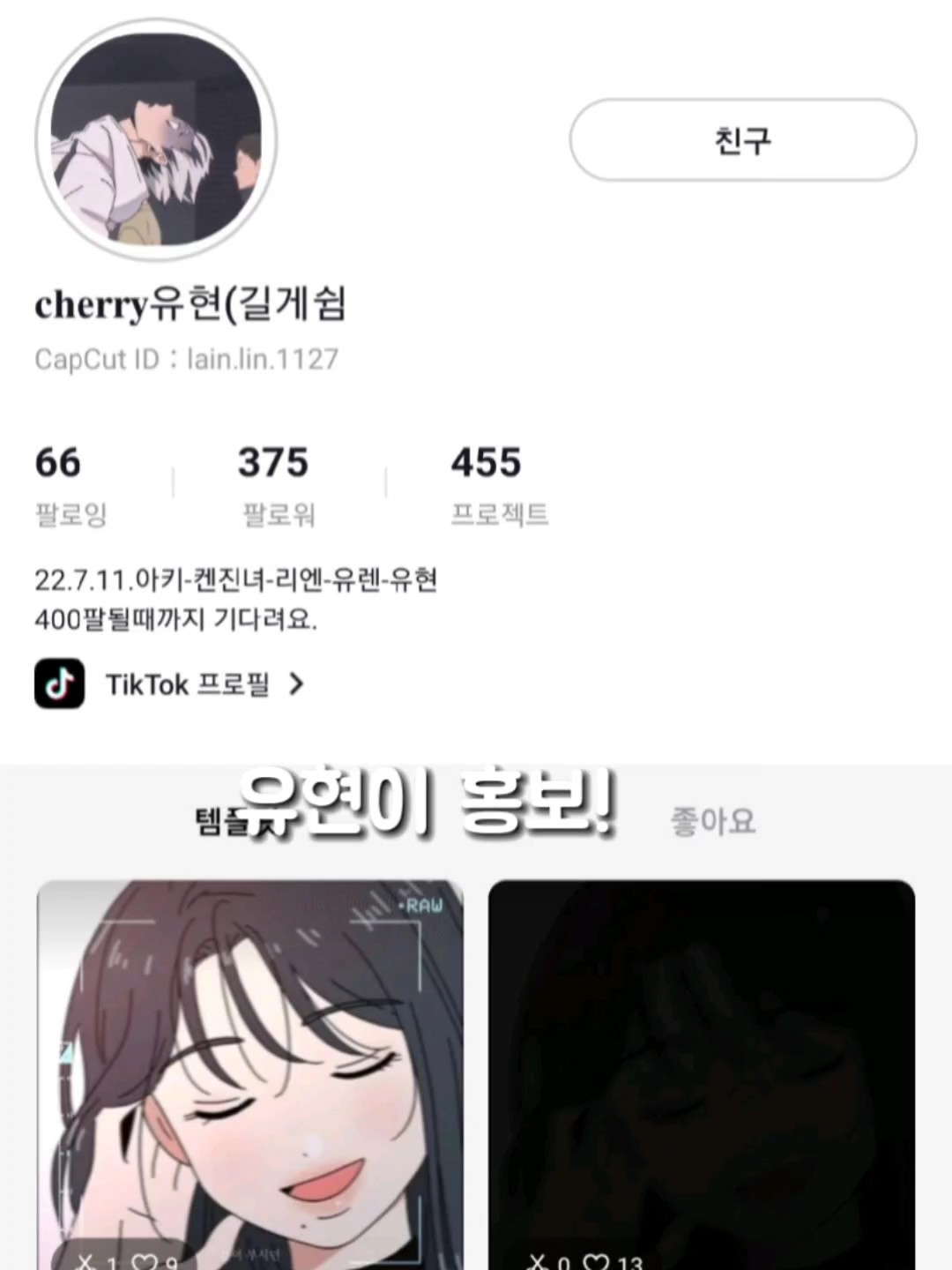Viewport: 952px width, 1270px height.
Task: View the 66 팔로잉 list
Action: [71, 486]
